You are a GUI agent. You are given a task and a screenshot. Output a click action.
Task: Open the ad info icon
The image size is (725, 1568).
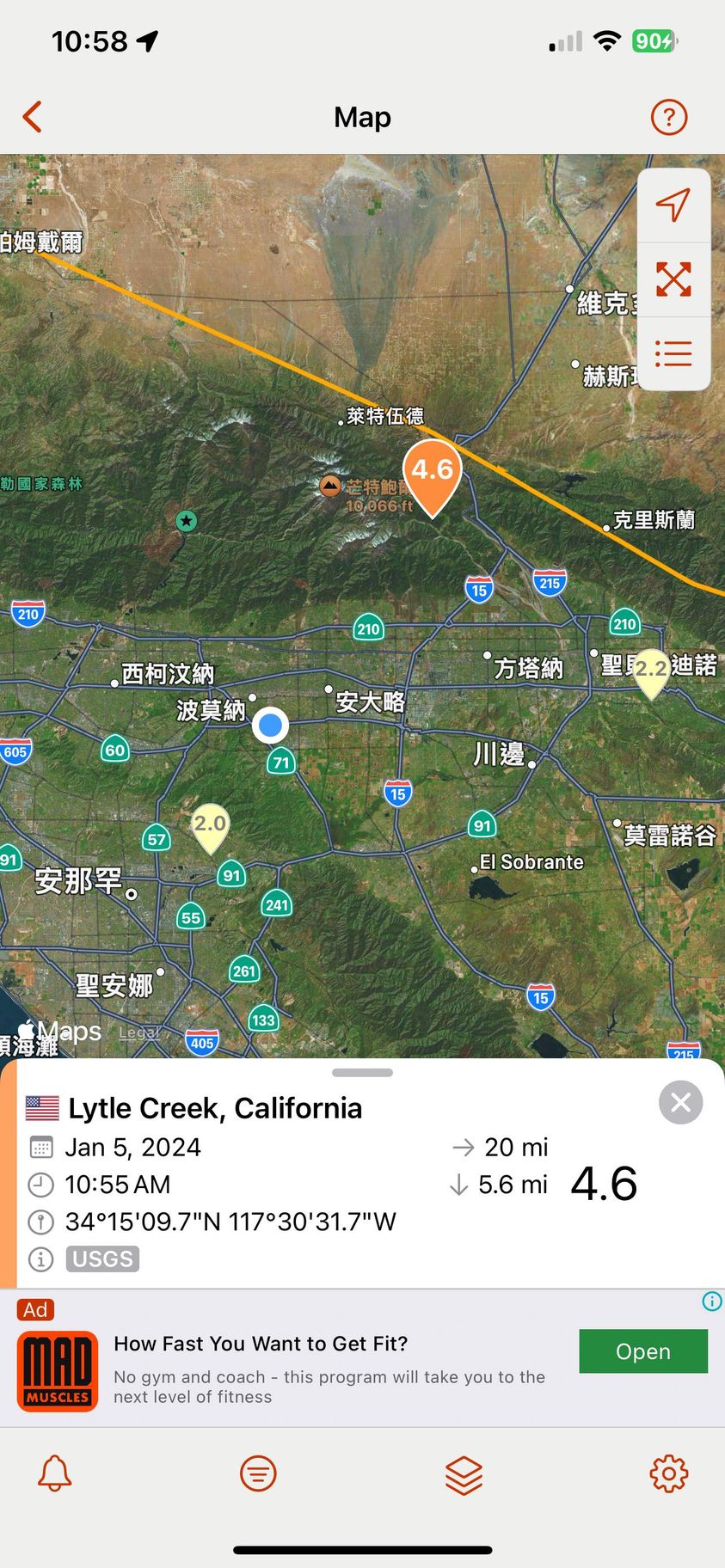[x=711, y=1302]
